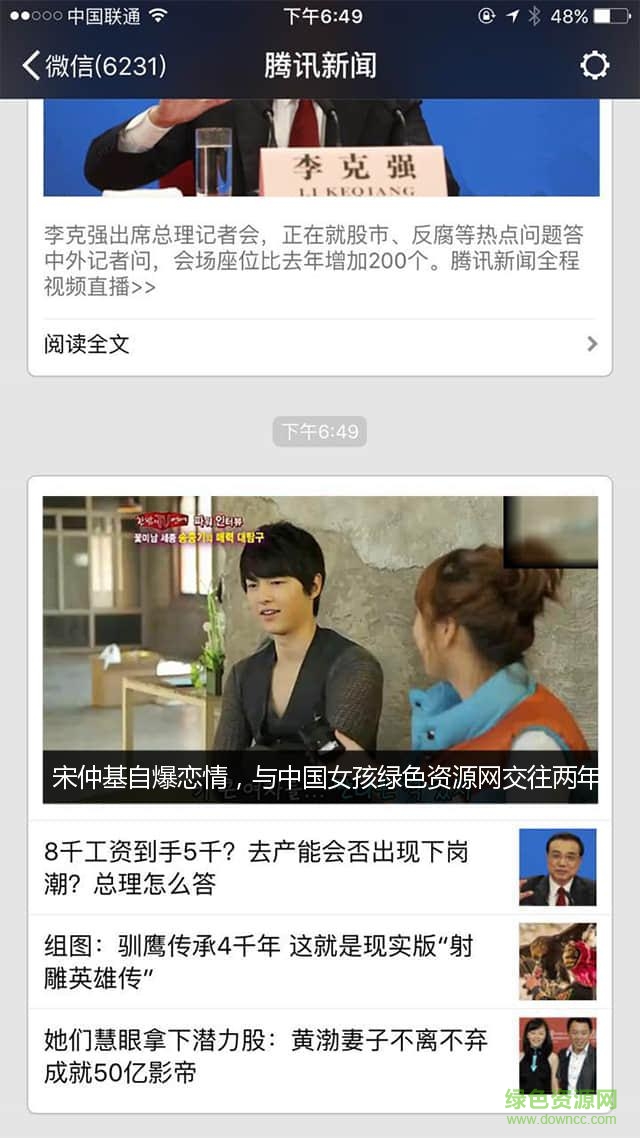This screenshot has width=640, height=1138.
Task: Go back to the 微信 chat list
Action: tap(93, 66)
